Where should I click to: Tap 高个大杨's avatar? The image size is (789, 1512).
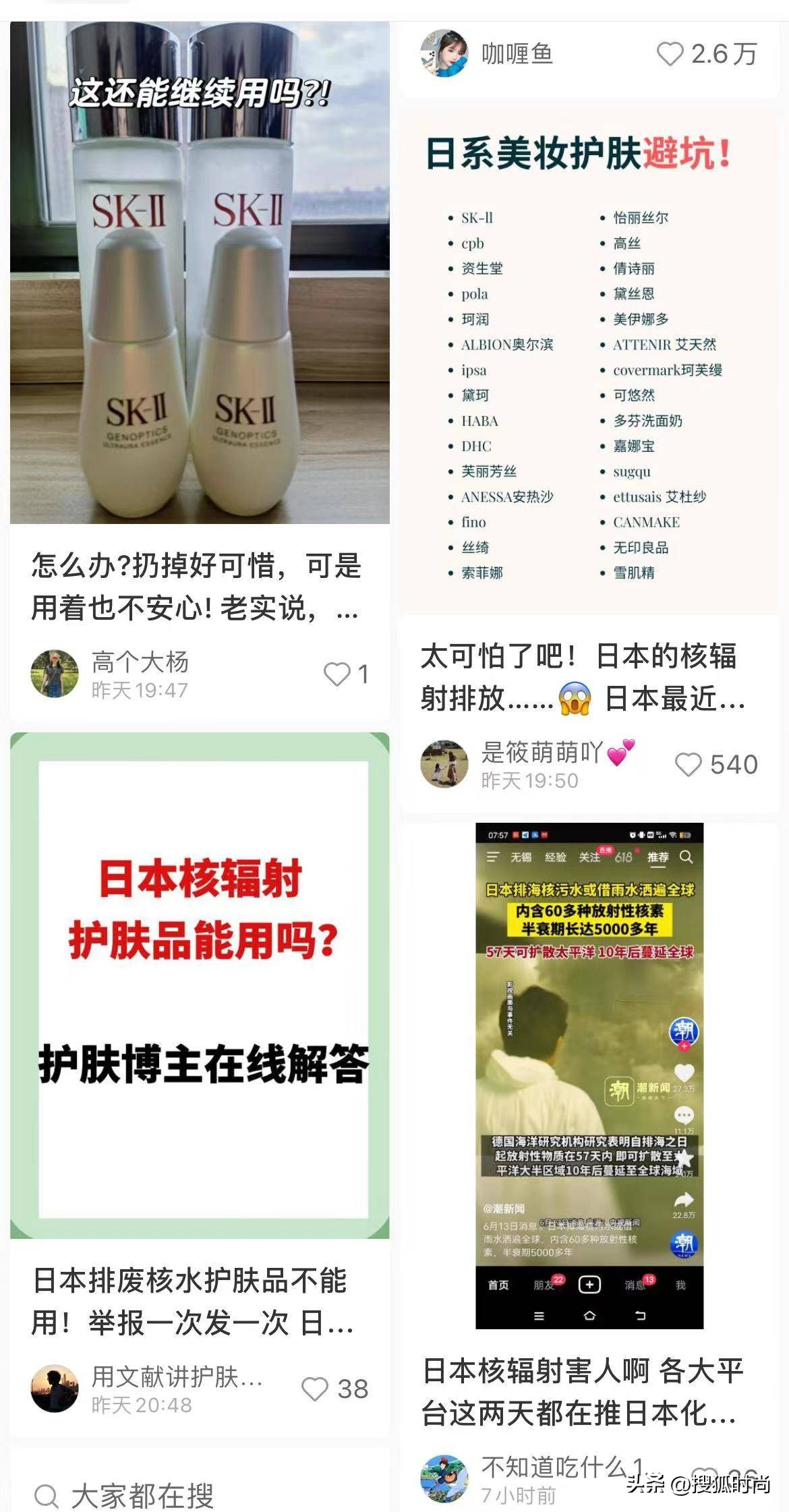pos(55,674)
